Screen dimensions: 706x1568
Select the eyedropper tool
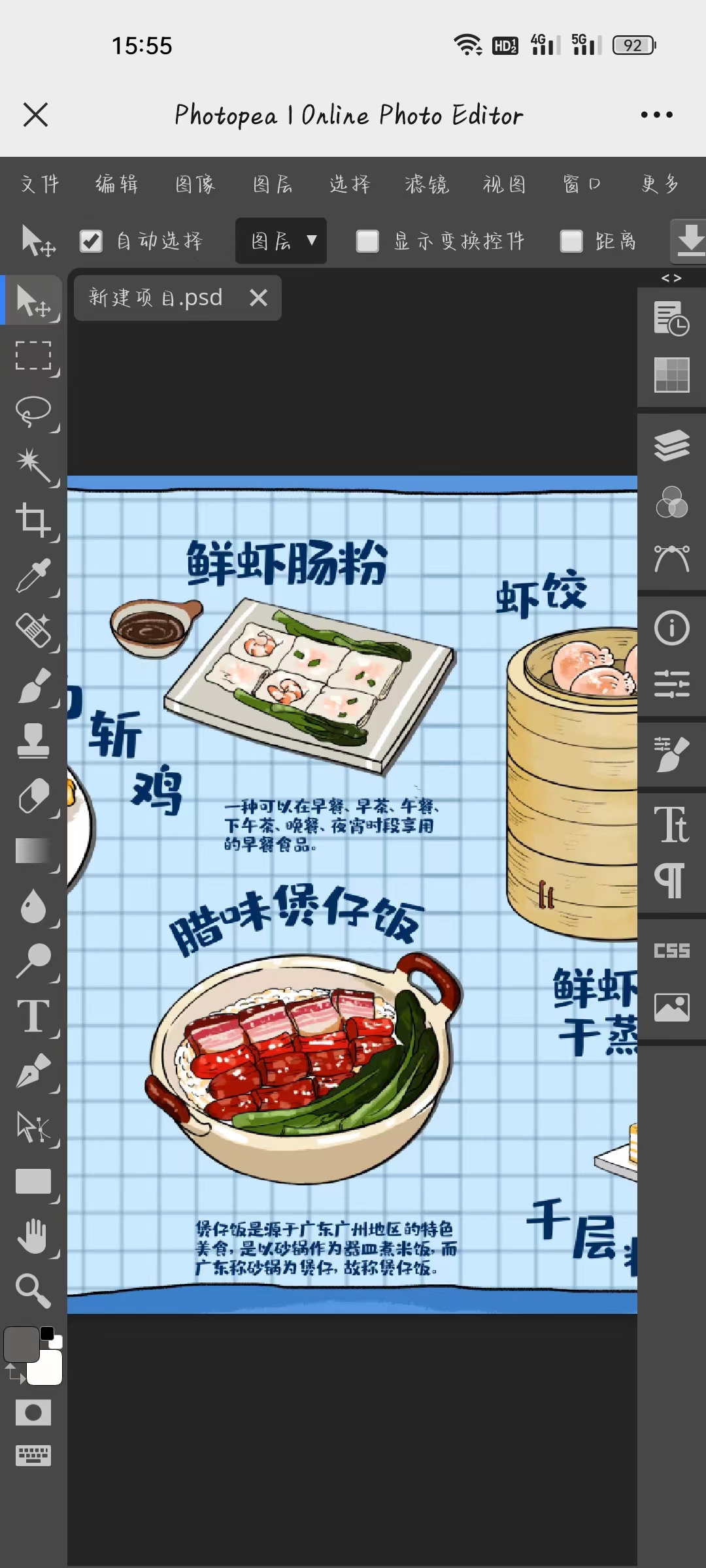coord(33,576)
